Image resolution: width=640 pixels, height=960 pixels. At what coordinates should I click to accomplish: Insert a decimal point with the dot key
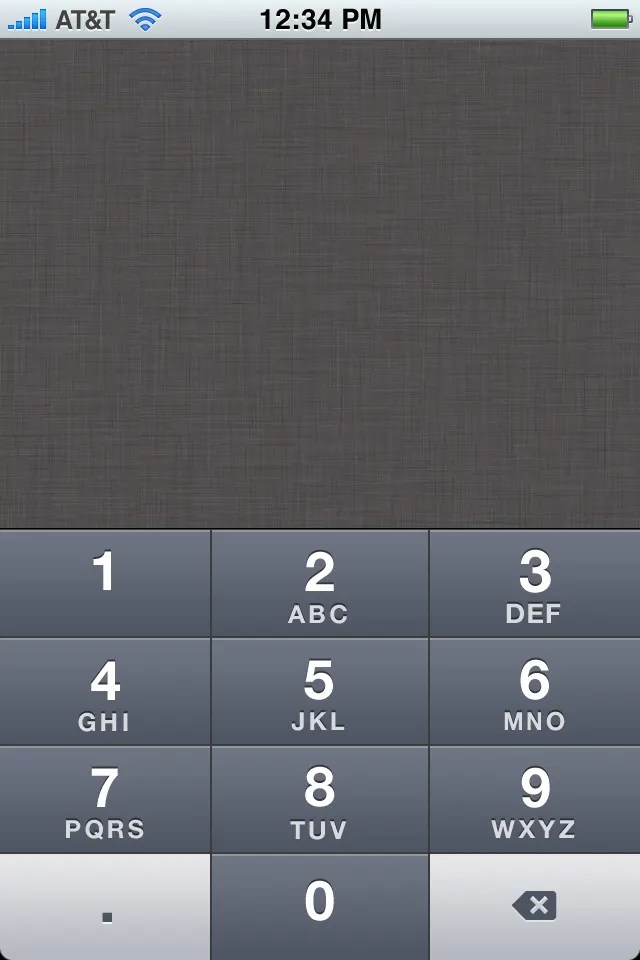click(x=105, y=906)
